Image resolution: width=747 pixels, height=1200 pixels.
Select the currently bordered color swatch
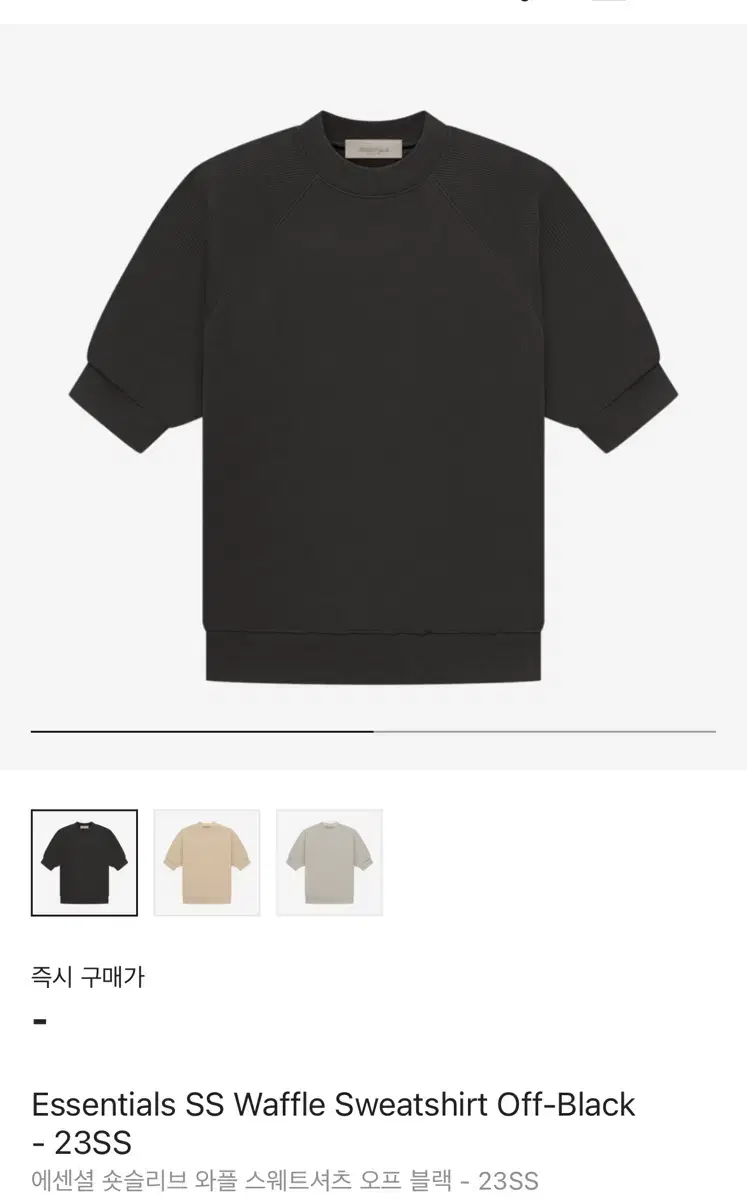tap(85, 861)
